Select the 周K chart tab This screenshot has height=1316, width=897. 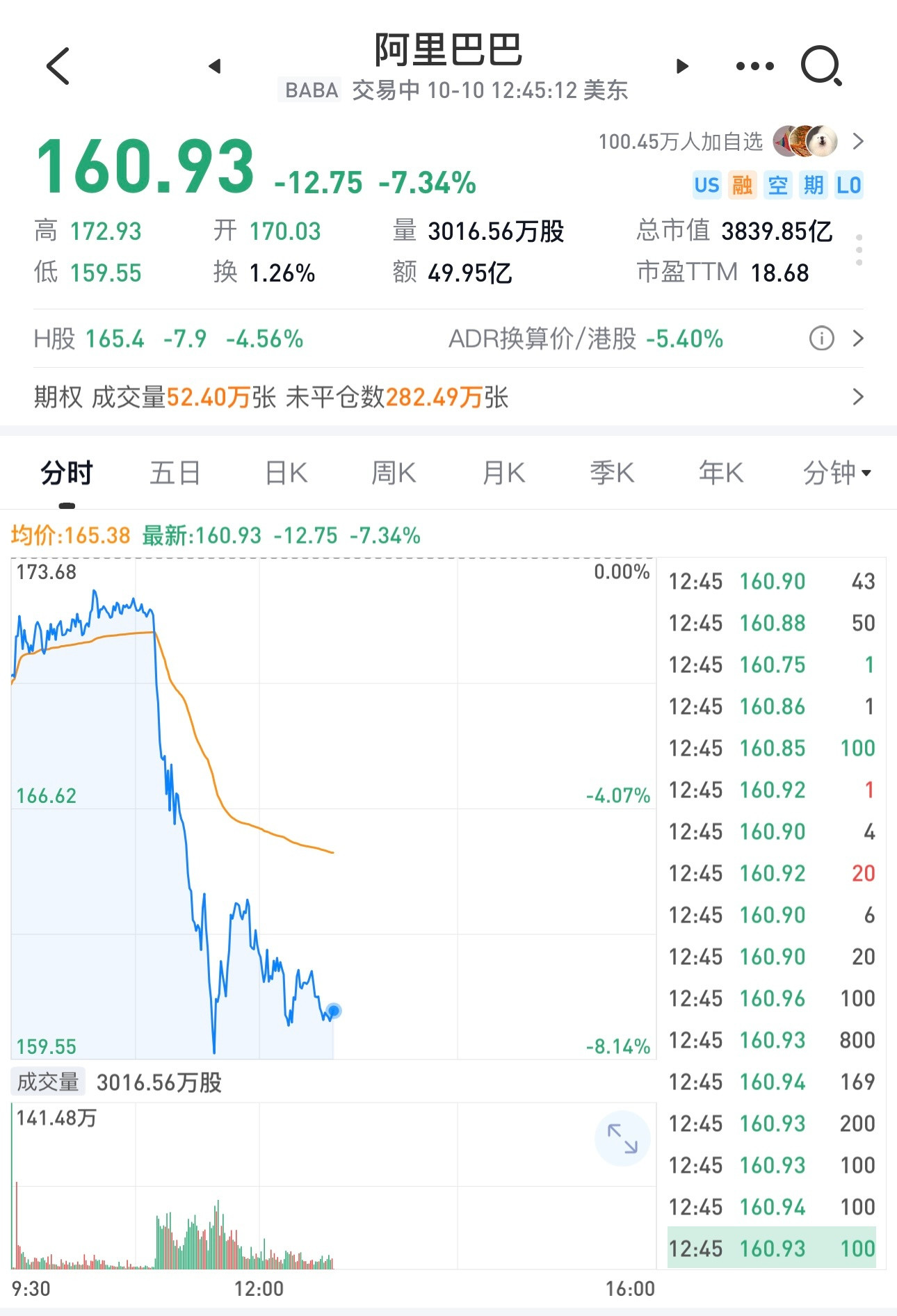394,473
